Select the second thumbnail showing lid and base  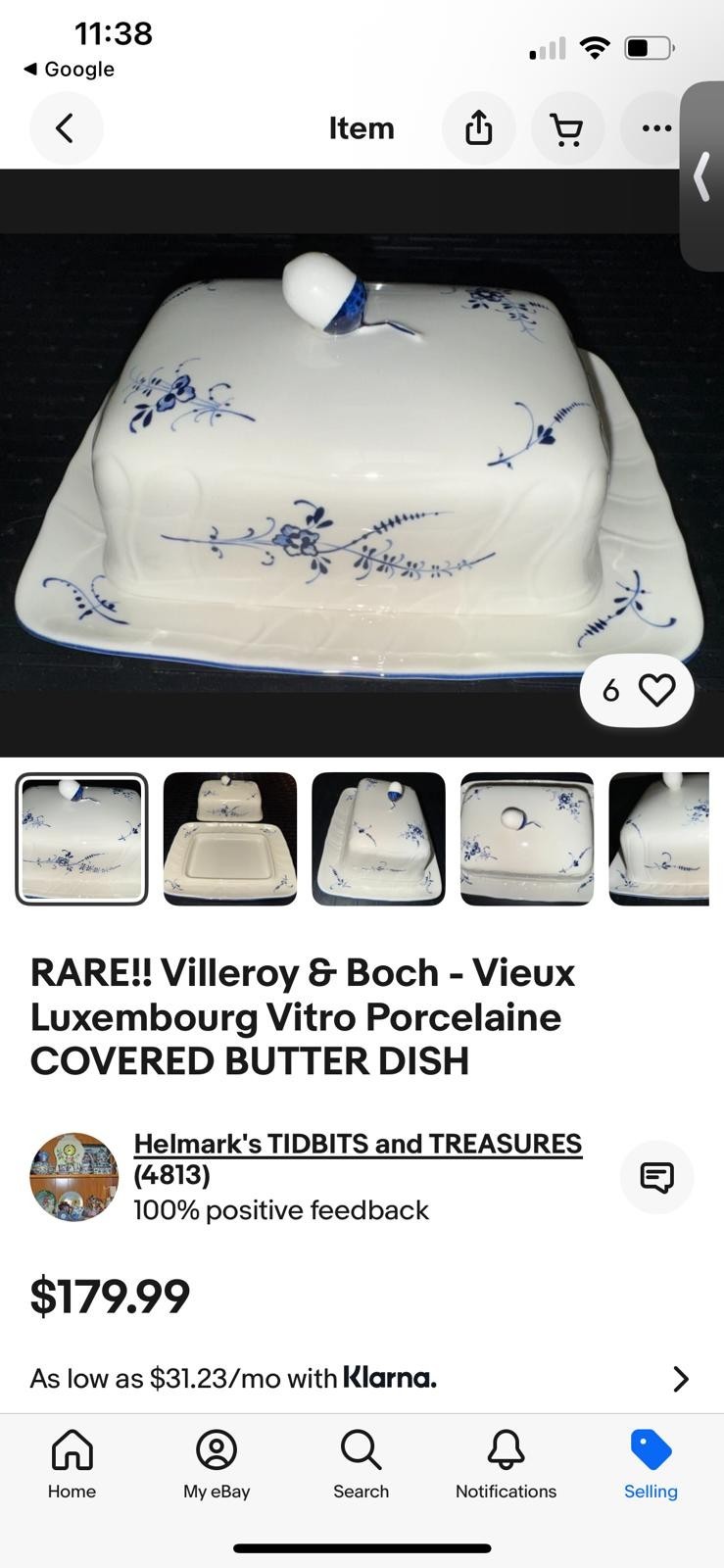point(229,839)
